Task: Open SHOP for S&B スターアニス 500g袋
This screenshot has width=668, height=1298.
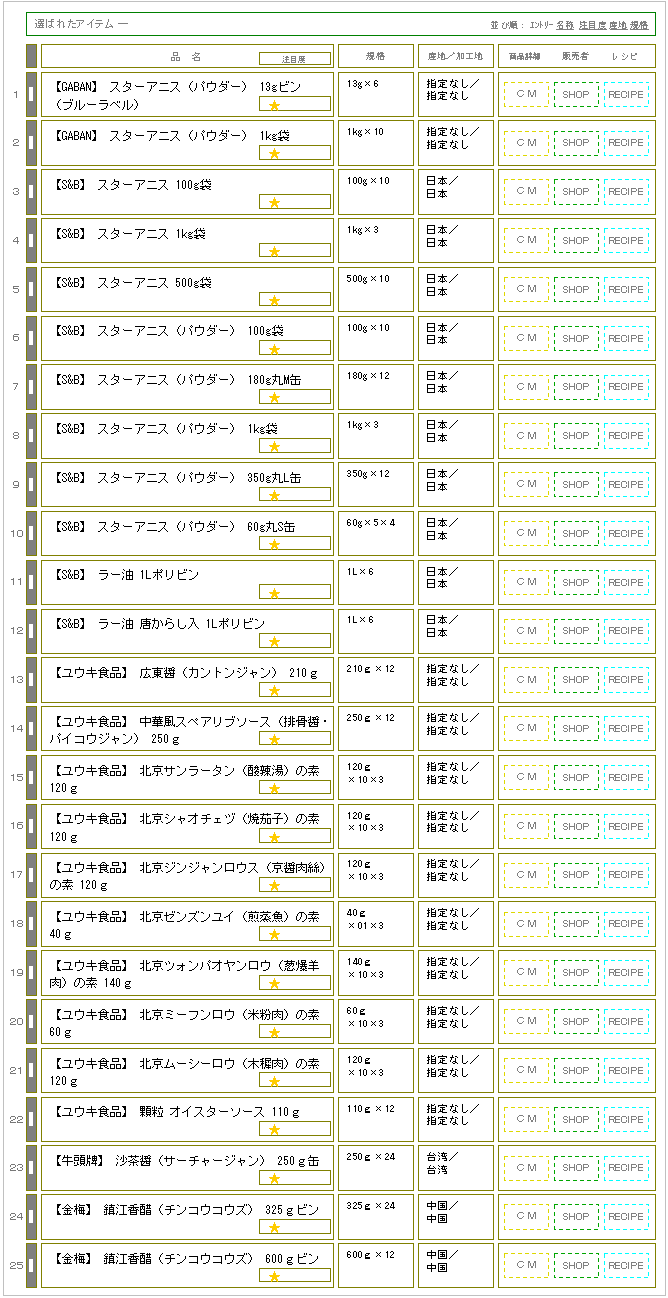Action: coord(576,290)
